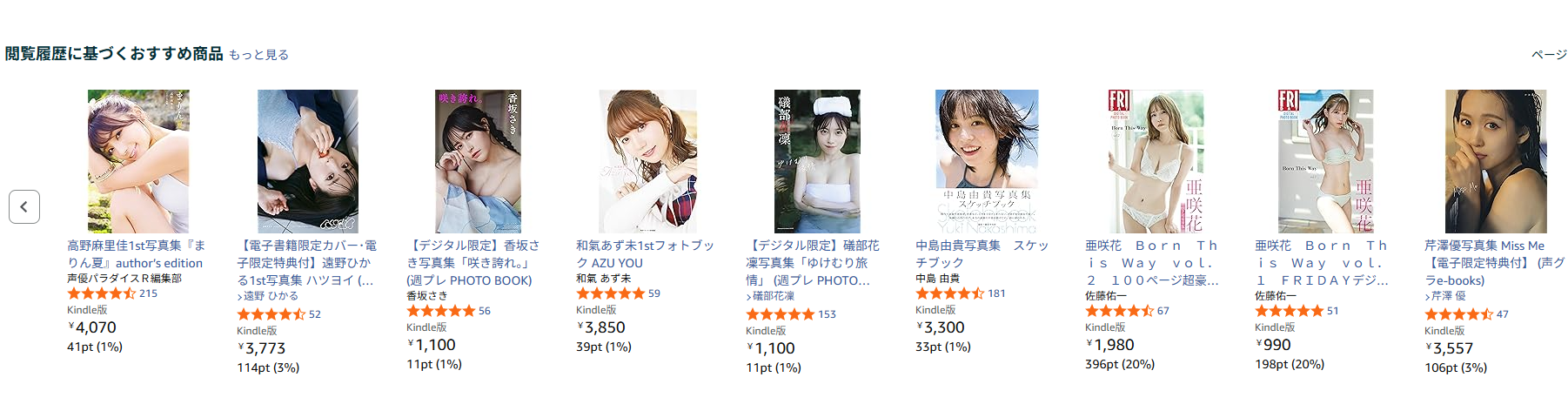1568x411 pixels.
Task: Tap the 芹澤優 Miss Me cover image
Action: (x=1495, y=161)
